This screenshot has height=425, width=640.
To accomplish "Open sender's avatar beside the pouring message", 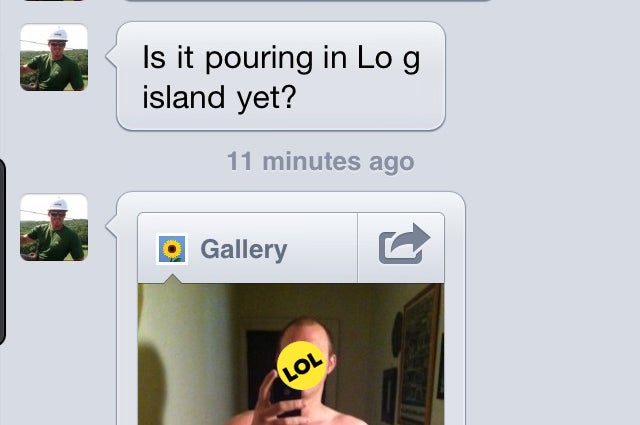I will [x=54, y=58].
